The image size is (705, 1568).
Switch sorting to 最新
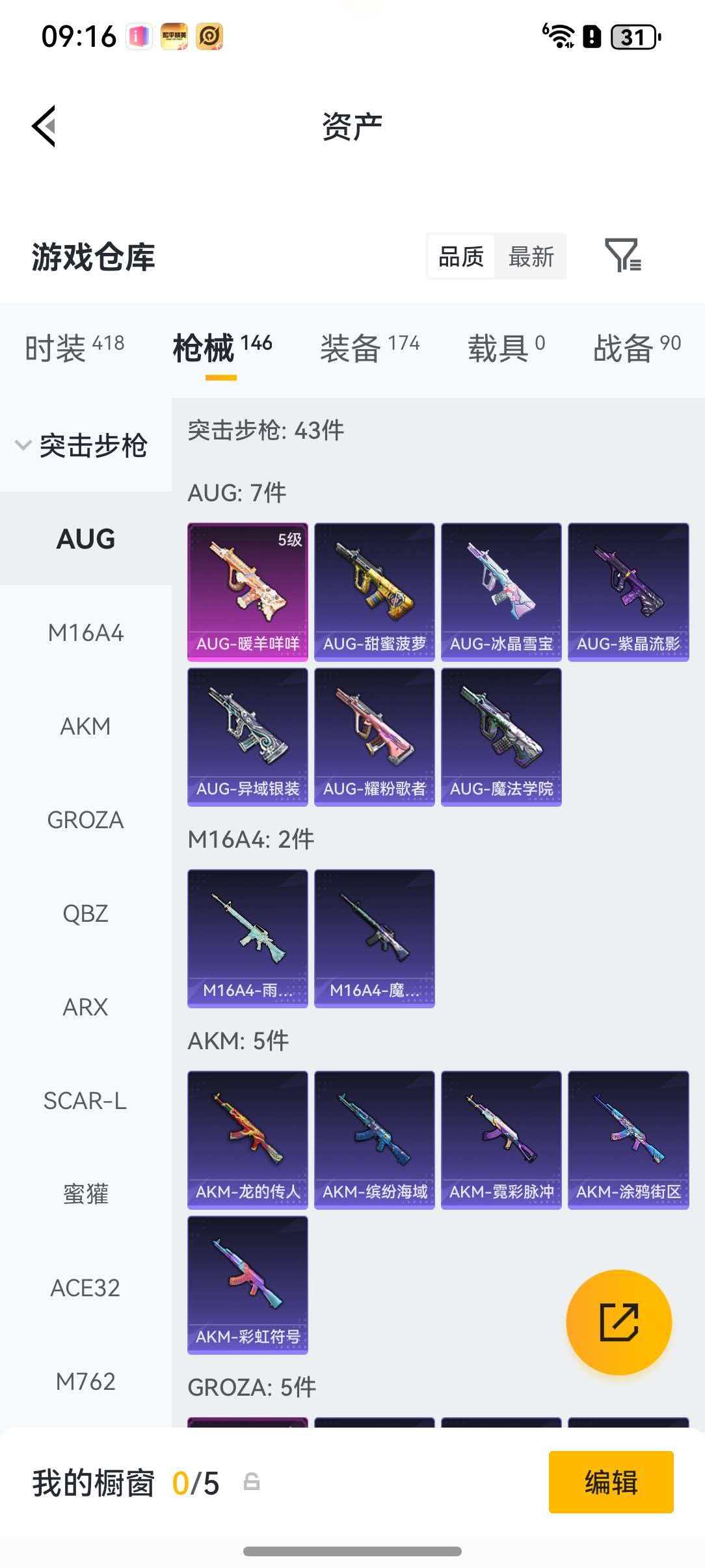point(531,256)
